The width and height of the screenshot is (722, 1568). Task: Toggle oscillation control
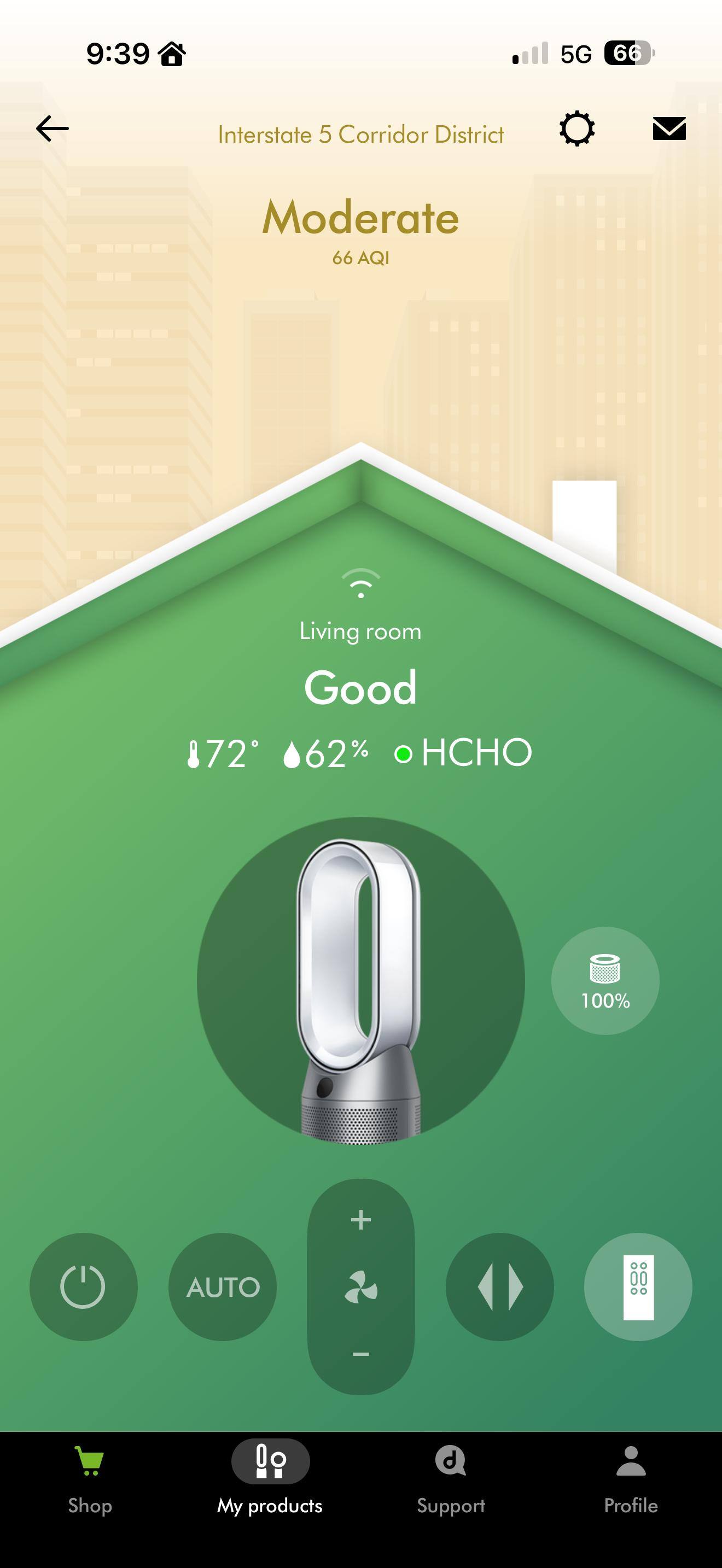click(500, 1287)
